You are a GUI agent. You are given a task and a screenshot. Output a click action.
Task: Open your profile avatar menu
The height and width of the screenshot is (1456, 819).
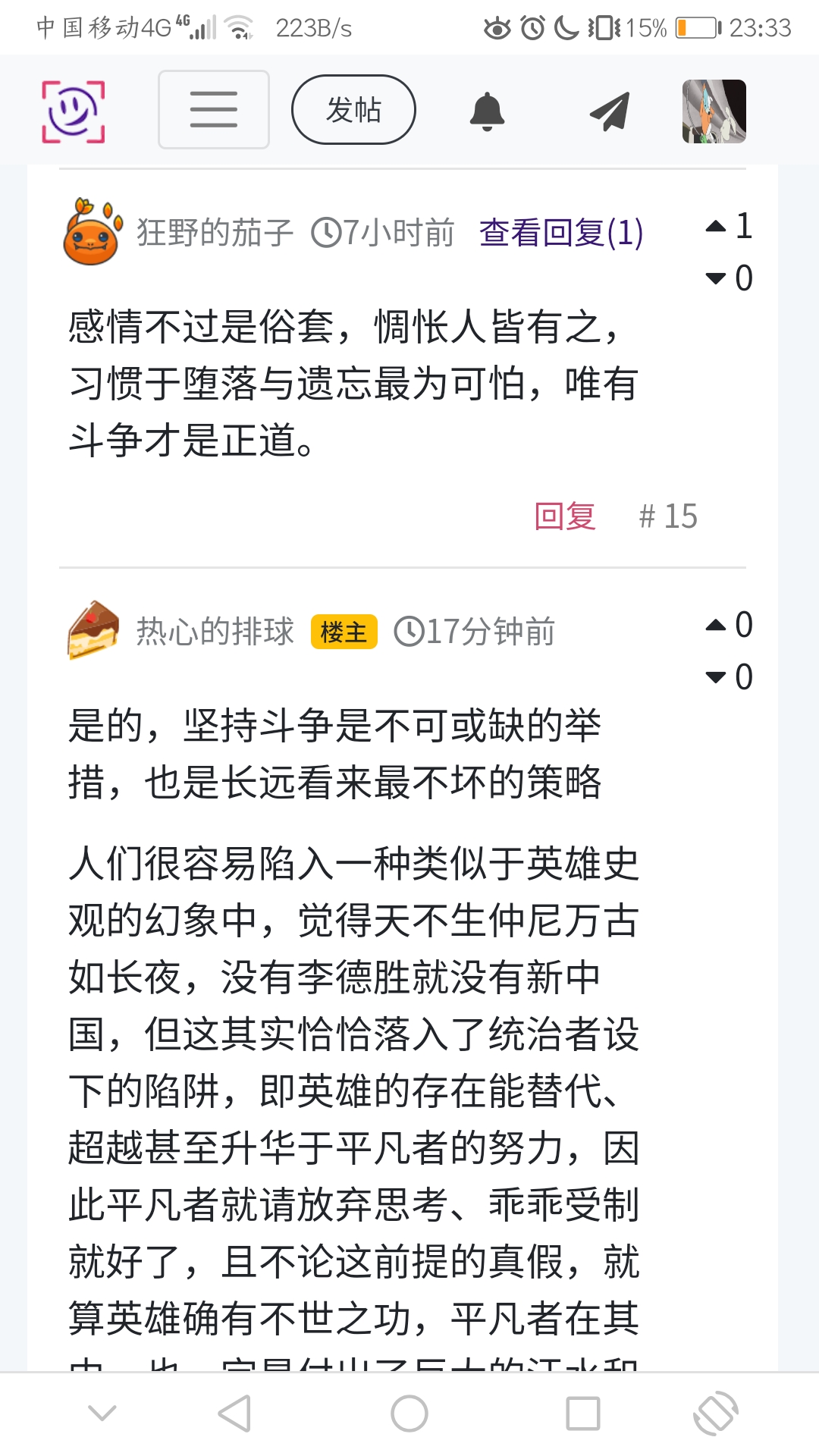coord(714,111)
